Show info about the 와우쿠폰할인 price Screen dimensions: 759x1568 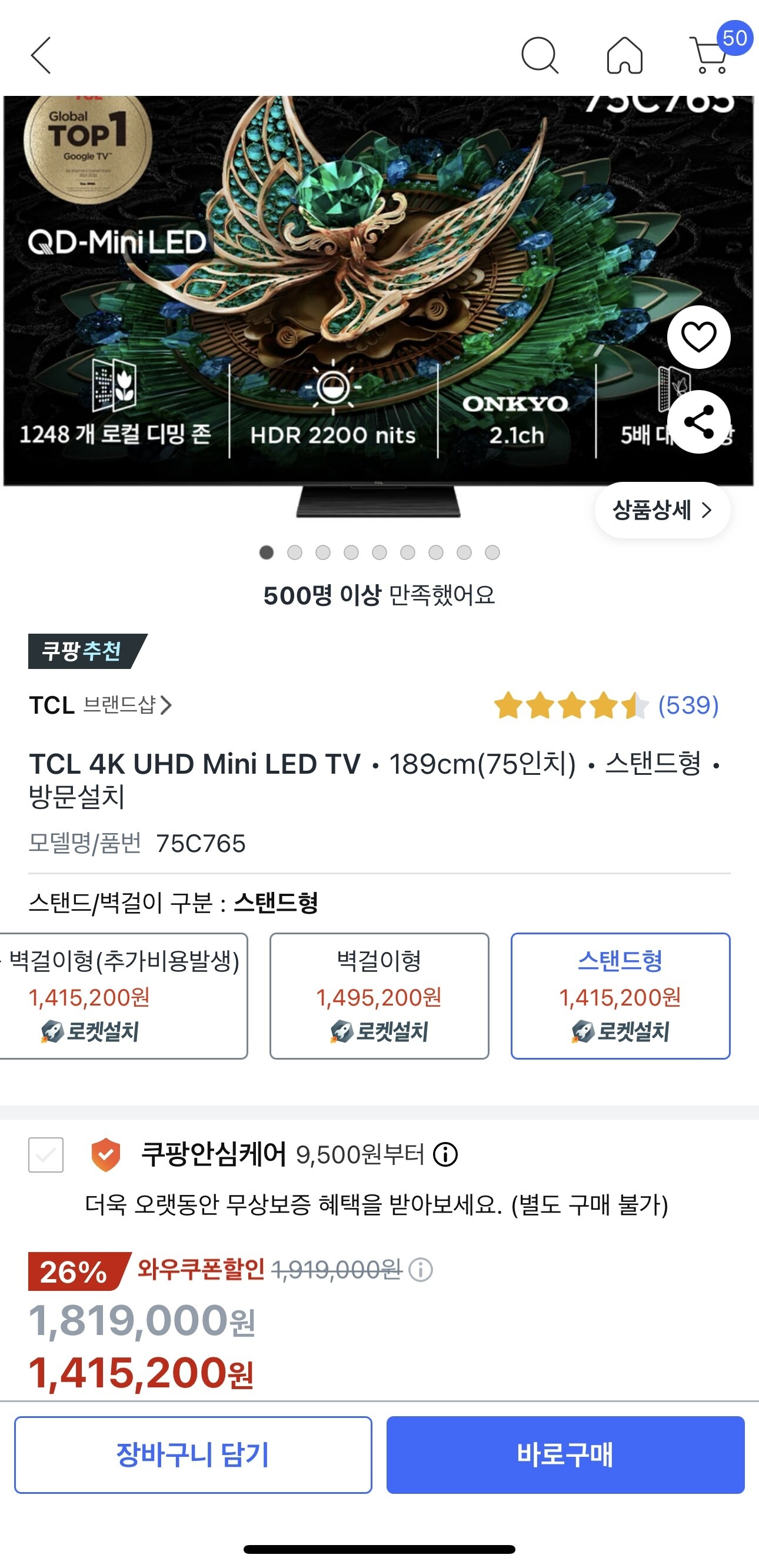point(421,1270)
